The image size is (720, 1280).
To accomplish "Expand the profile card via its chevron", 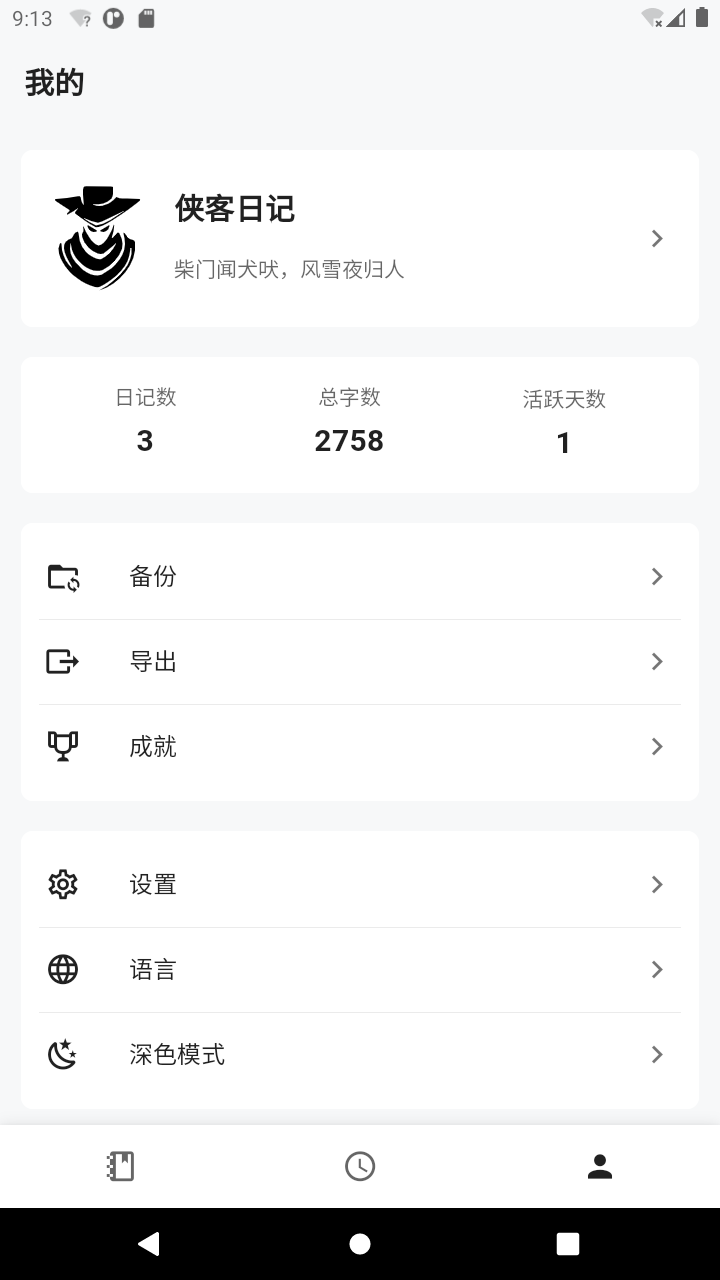I will [x=657, y=238].
